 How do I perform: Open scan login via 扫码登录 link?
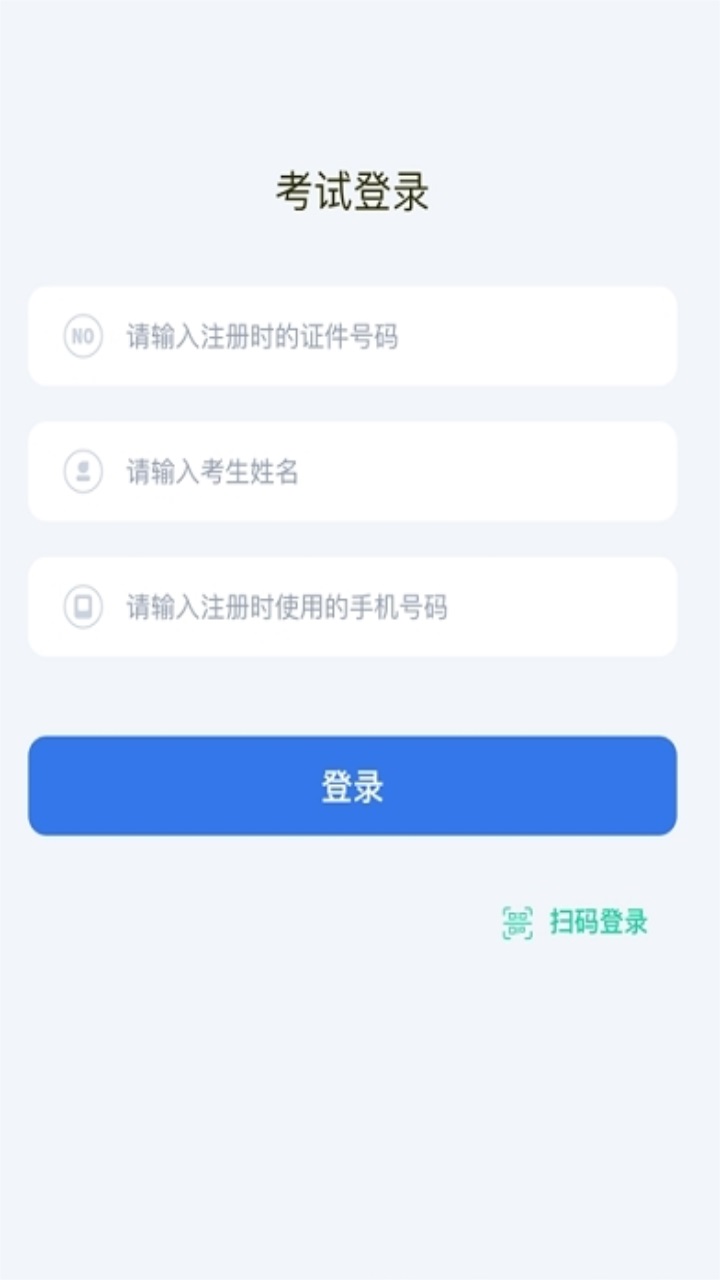click(x=598, y=922)
